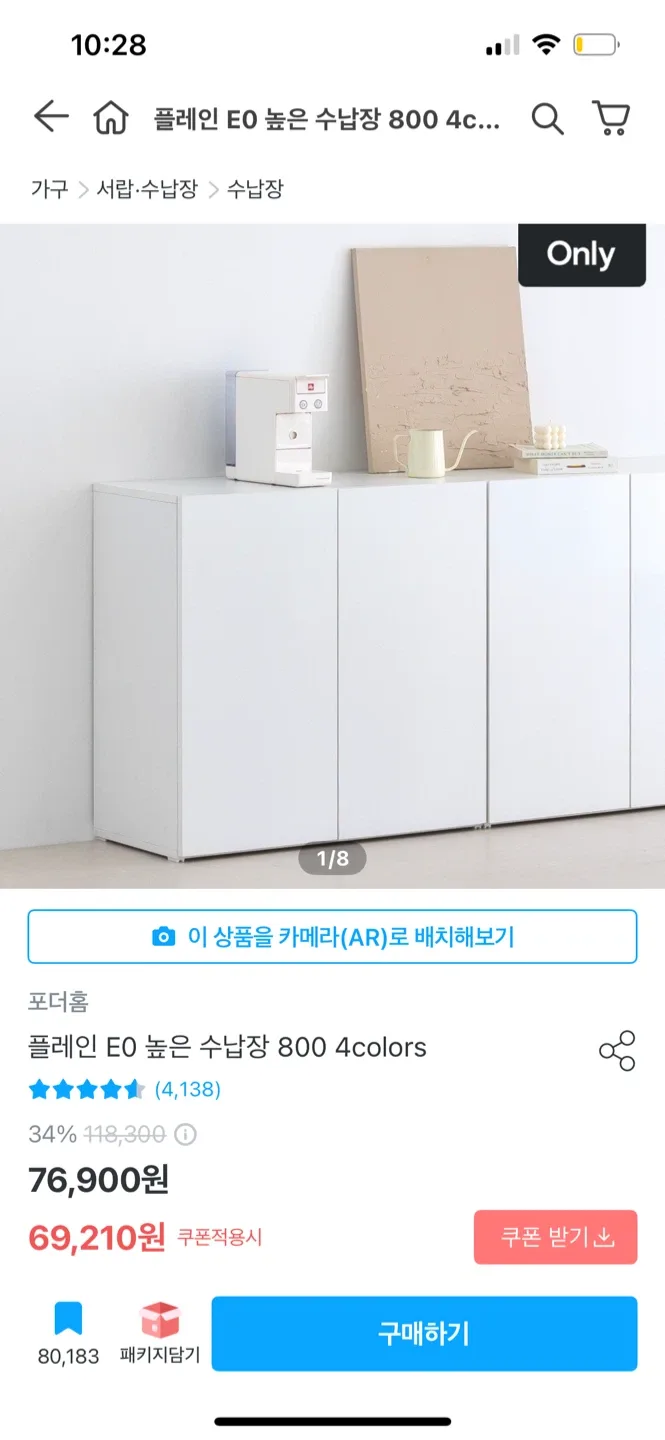Open the 가구 breadcrumb category

tap(49, 188)
